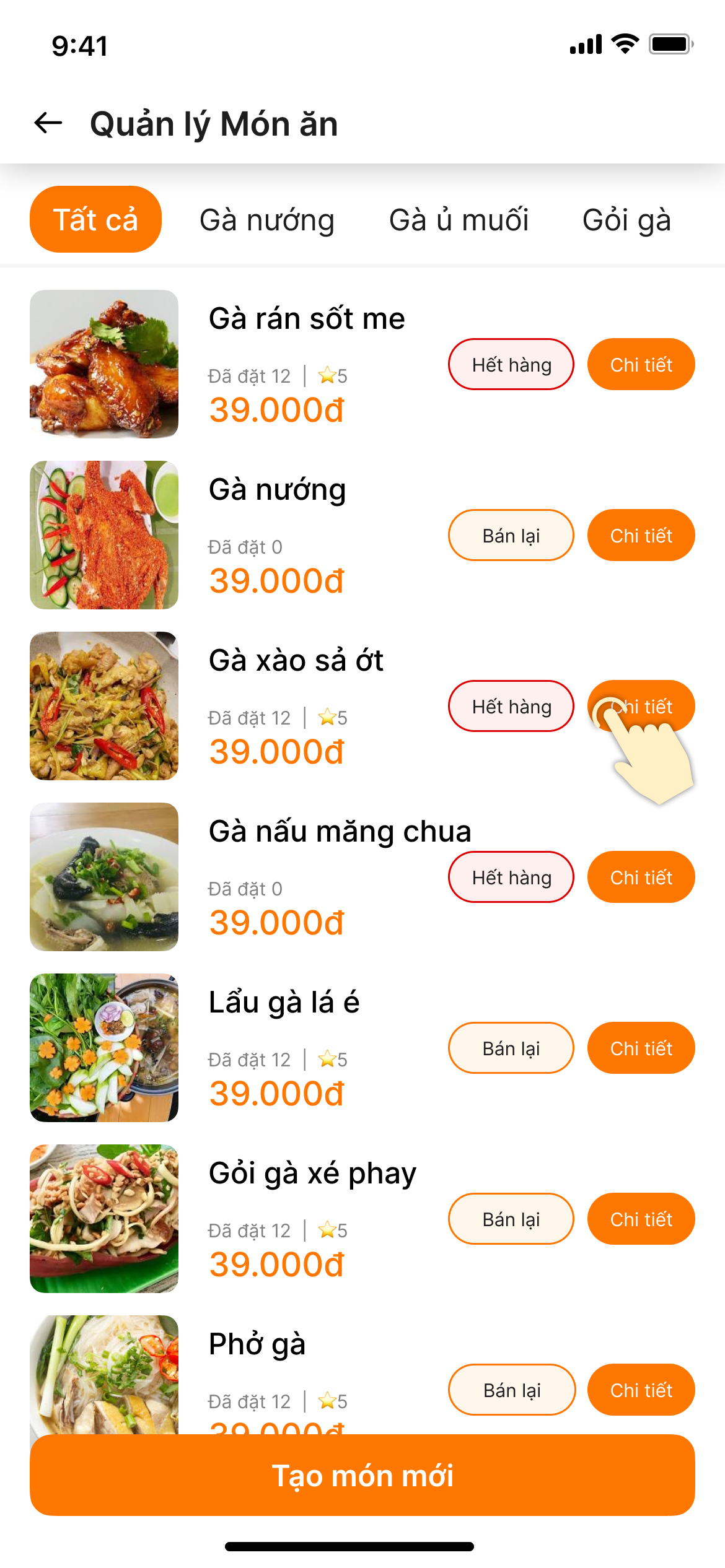Mark Gà nấu măng chua Hết hàng

511,877
